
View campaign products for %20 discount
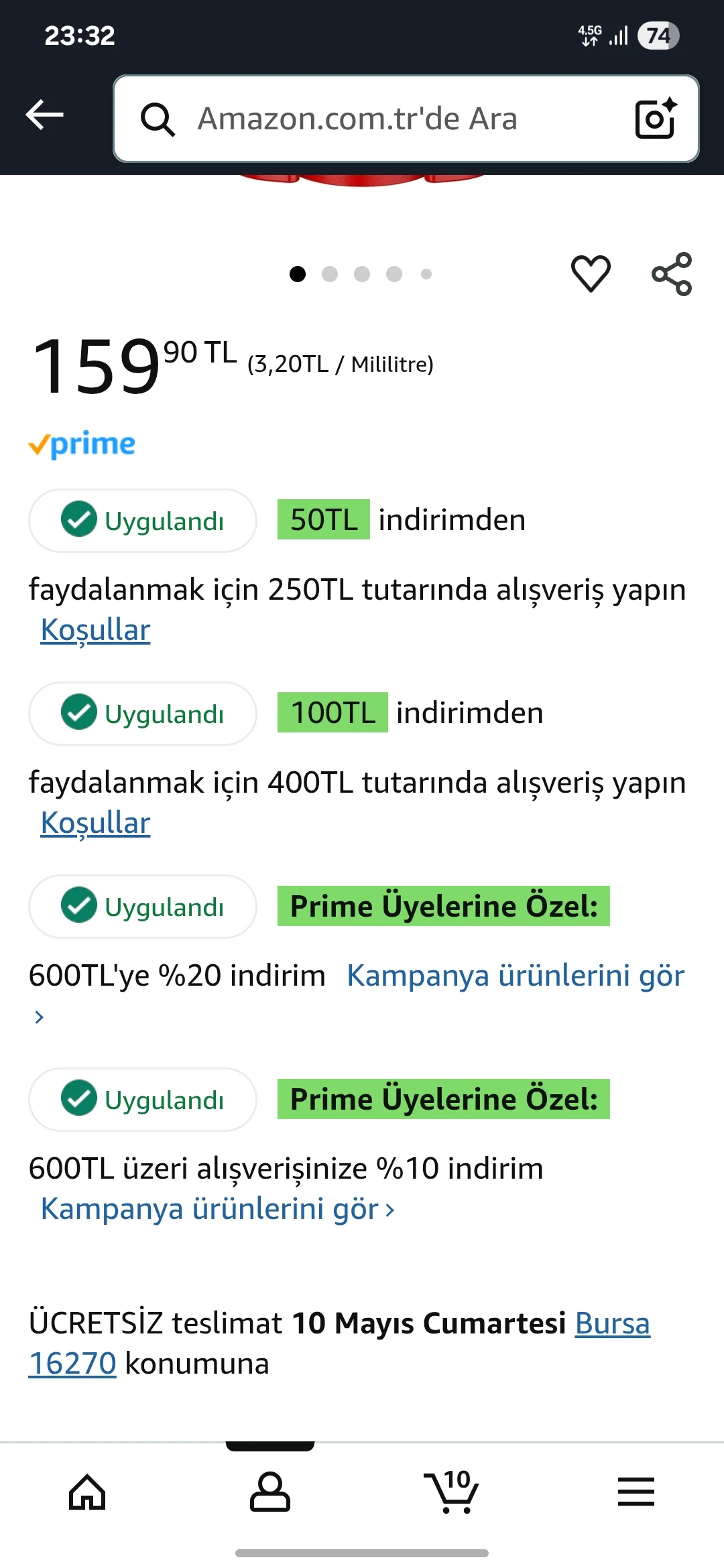click(515, 976)
